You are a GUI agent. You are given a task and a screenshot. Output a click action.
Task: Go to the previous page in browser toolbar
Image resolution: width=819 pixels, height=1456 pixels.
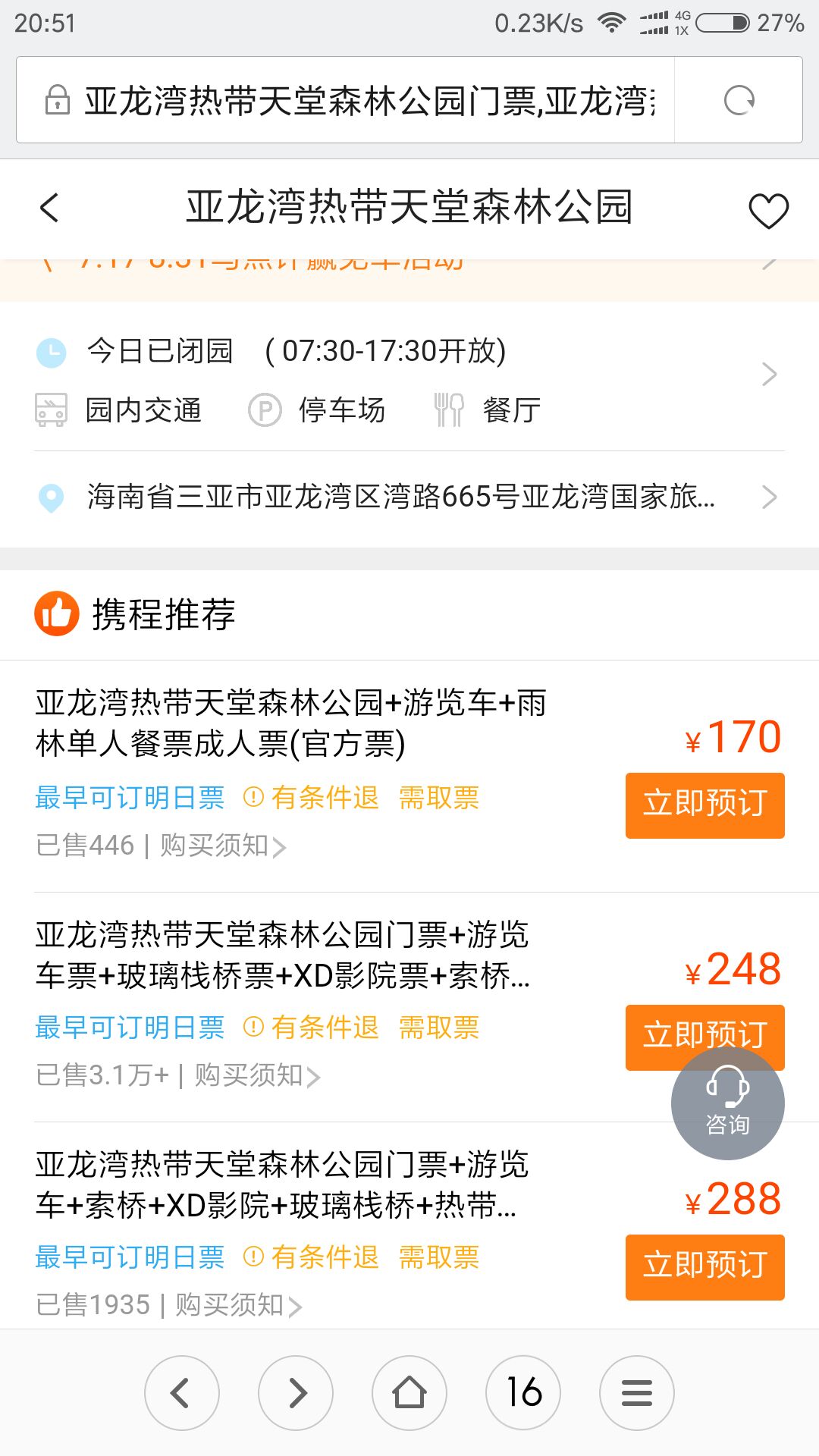[182, 1393]
